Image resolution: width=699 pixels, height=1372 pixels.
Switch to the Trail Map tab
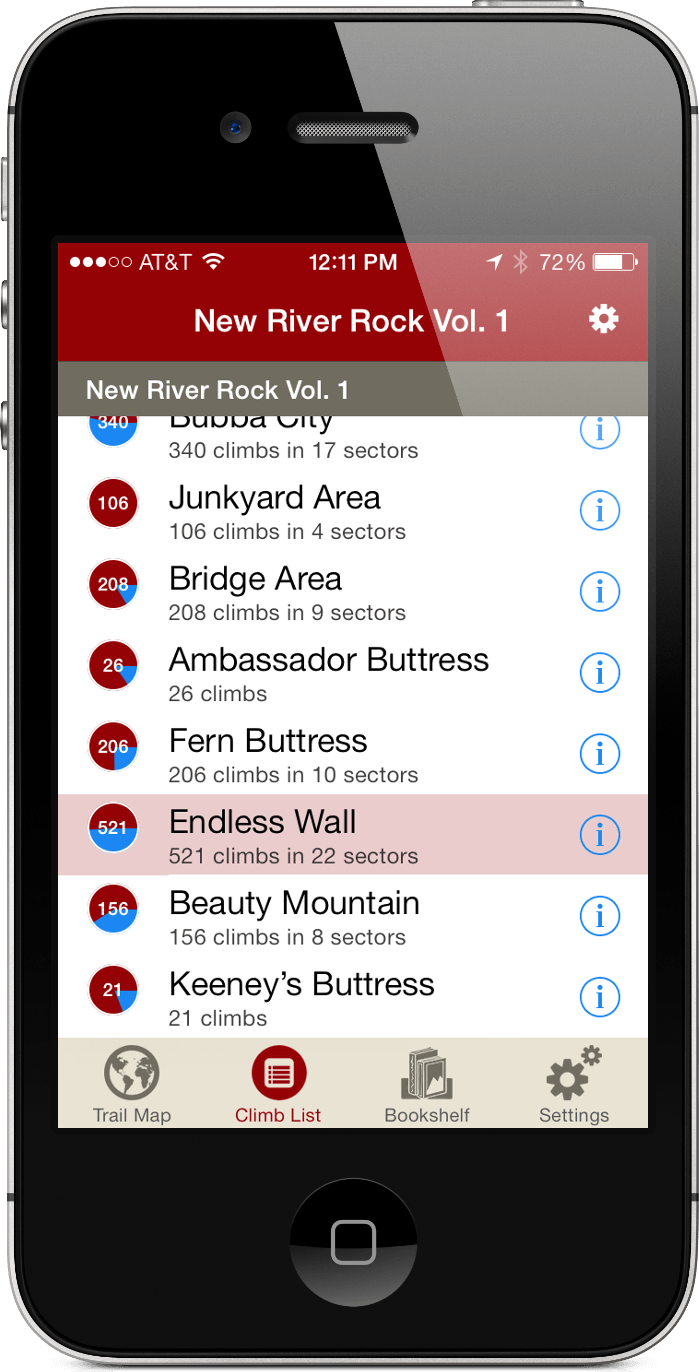[132, 1084]
